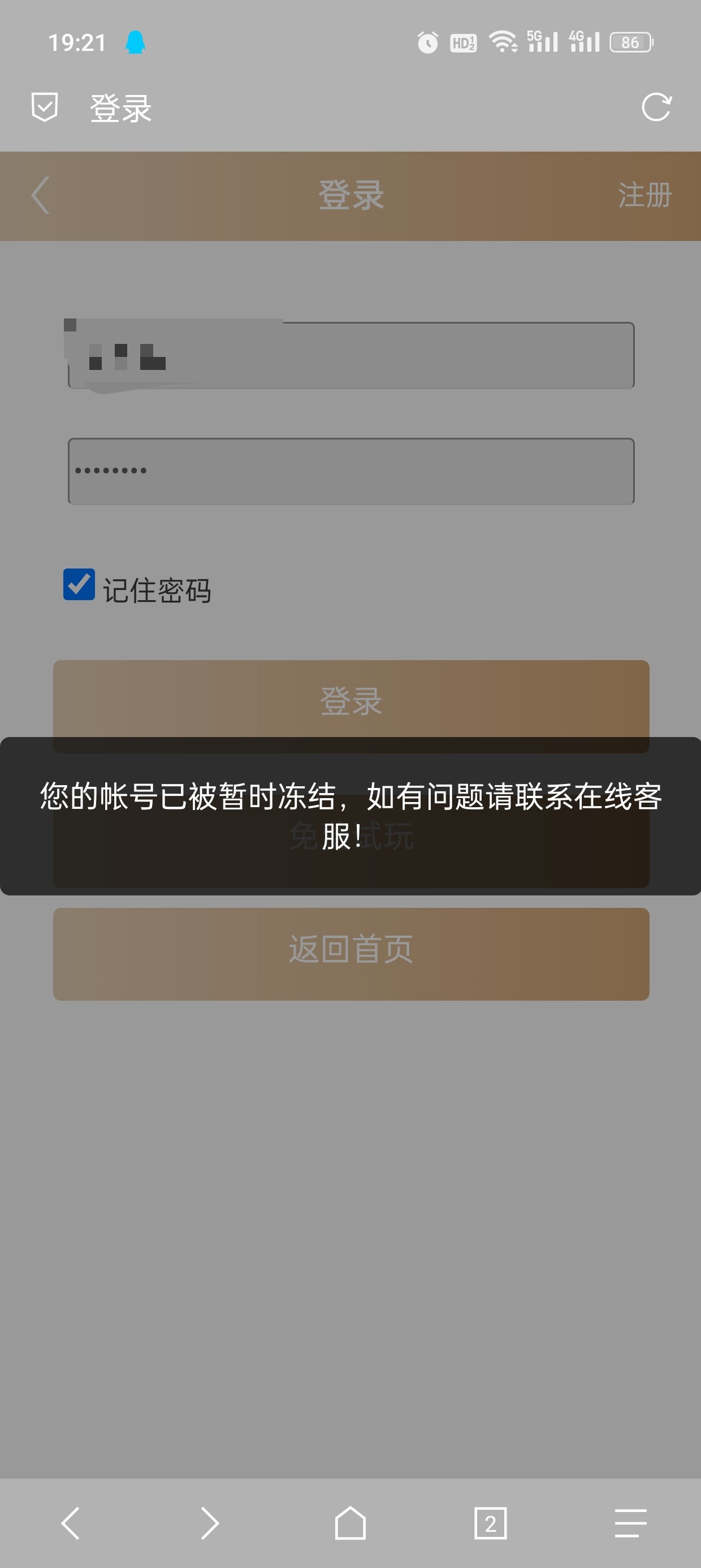Uncheck the 记住密码 checkbox
This screenshot has width=701, height=1568.
click(79, 584)
